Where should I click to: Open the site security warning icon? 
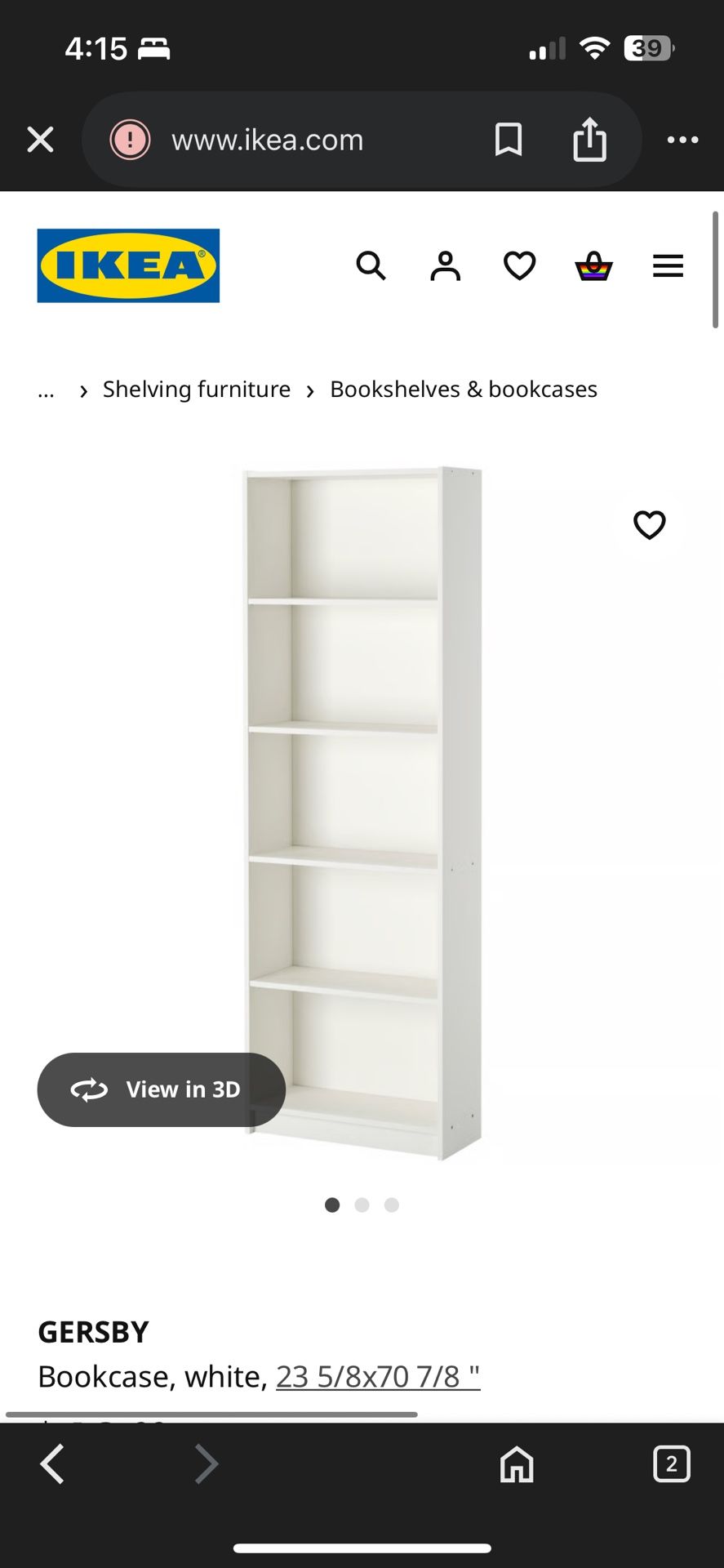coord(131,140)
